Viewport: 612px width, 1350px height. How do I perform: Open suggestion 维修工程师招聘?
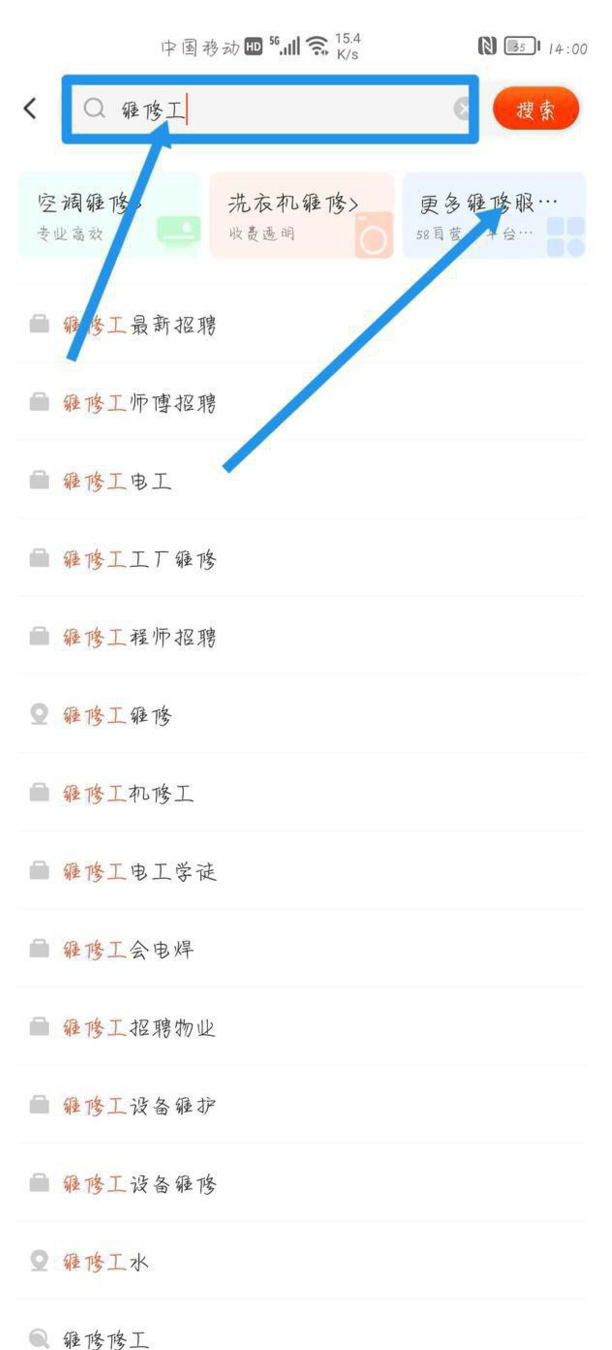pos(139,637)
